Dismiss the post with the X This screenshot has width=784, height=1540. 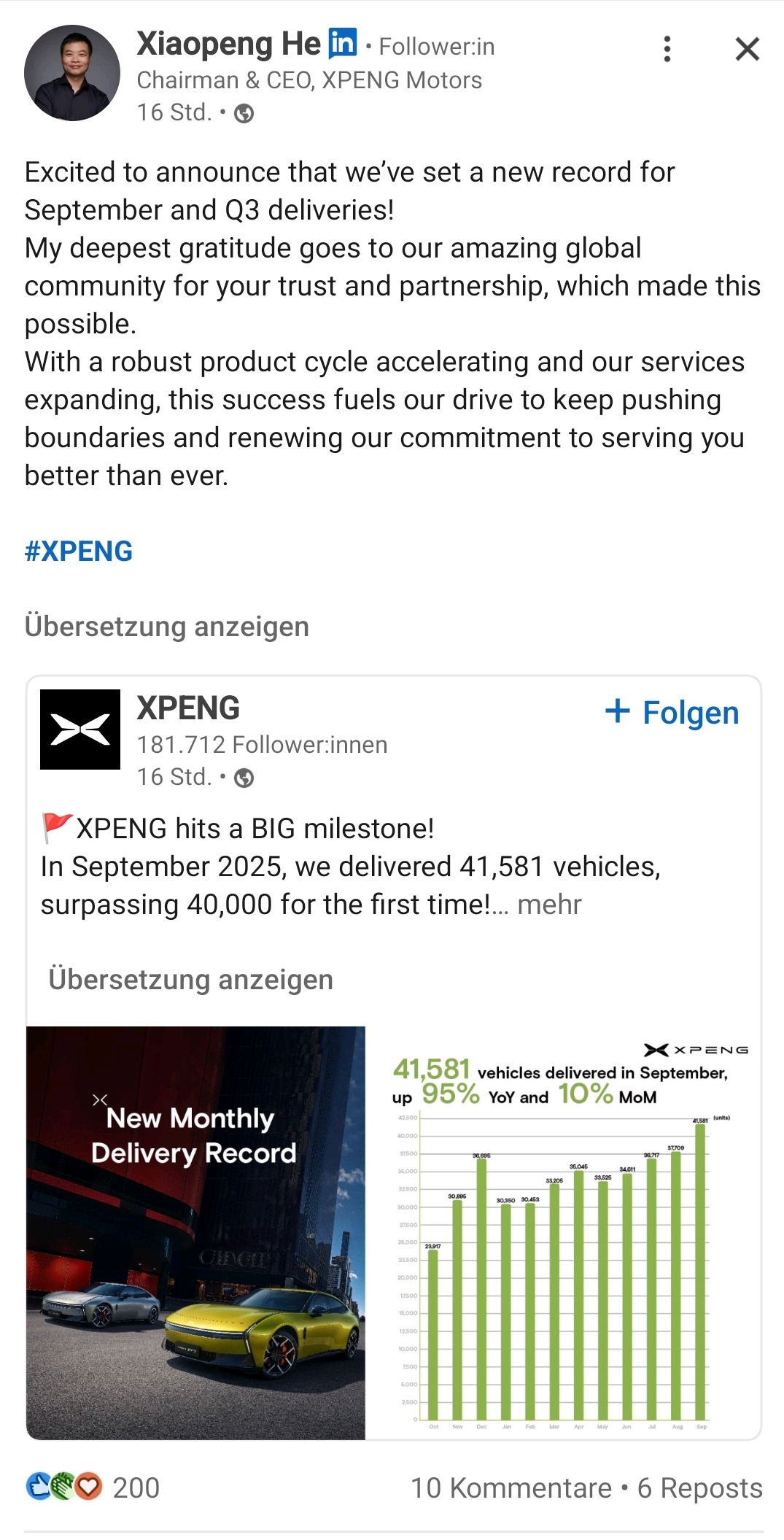pyautogui.click(x=747, y=49)
